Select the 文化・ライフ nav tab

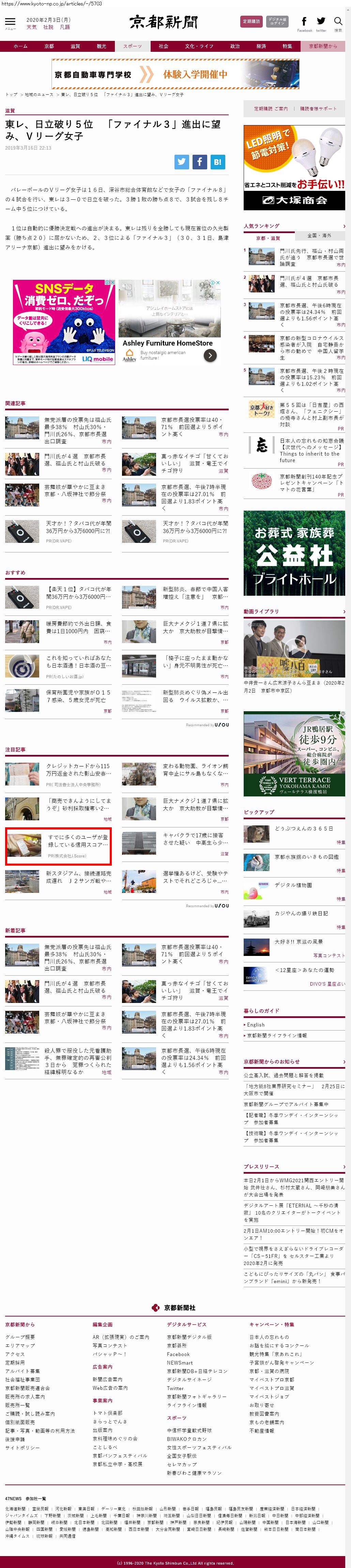point(199,46)
